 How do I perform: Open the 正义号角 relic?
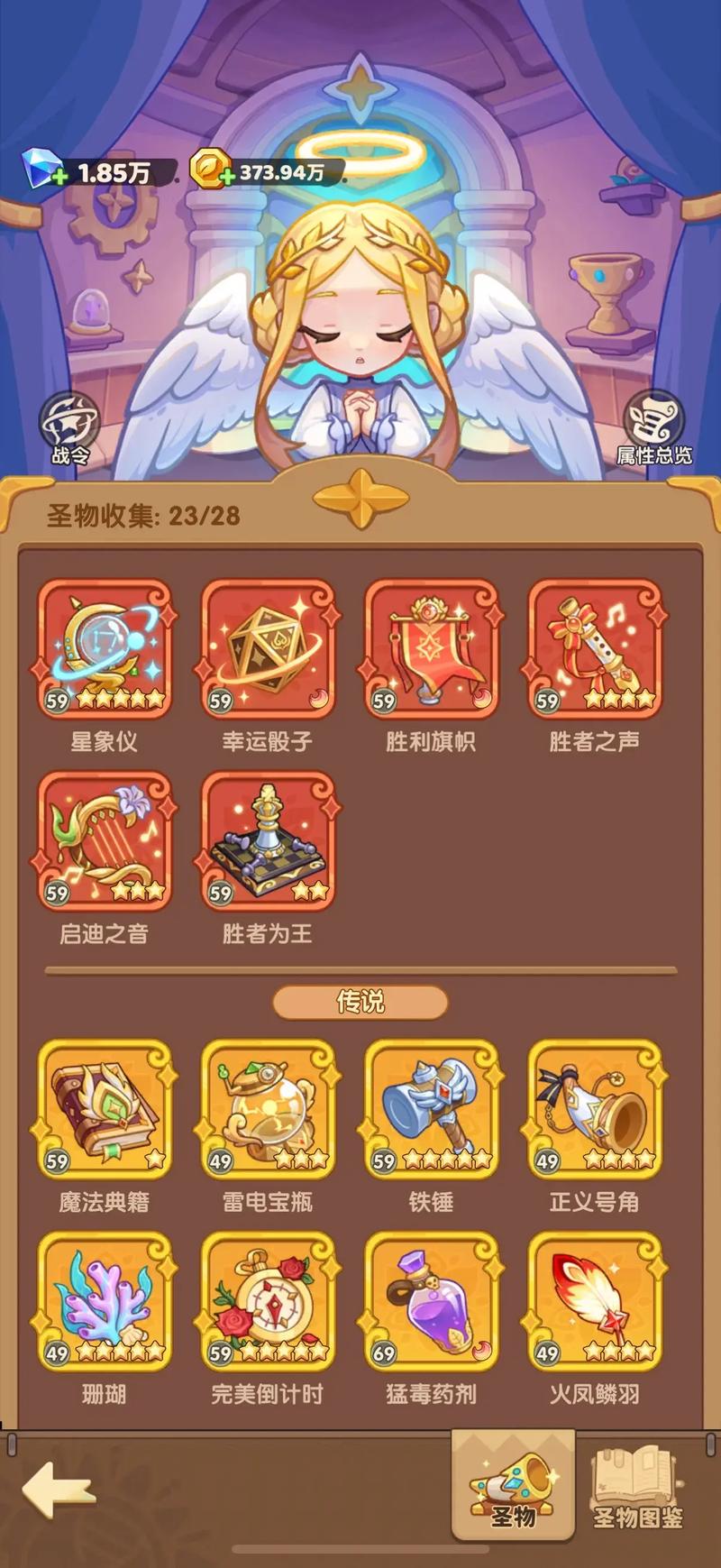595,1110
